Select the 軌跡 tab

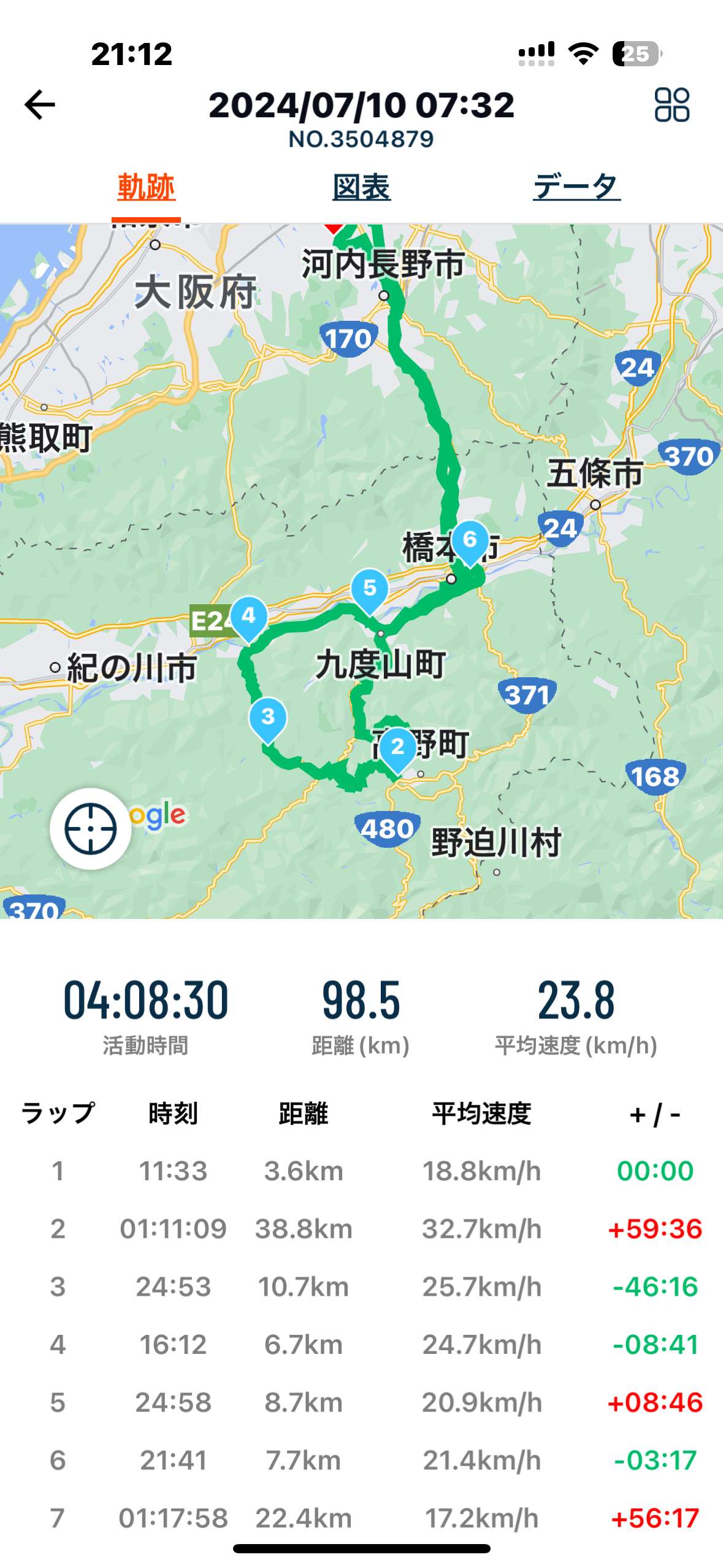tap(146, 187)
